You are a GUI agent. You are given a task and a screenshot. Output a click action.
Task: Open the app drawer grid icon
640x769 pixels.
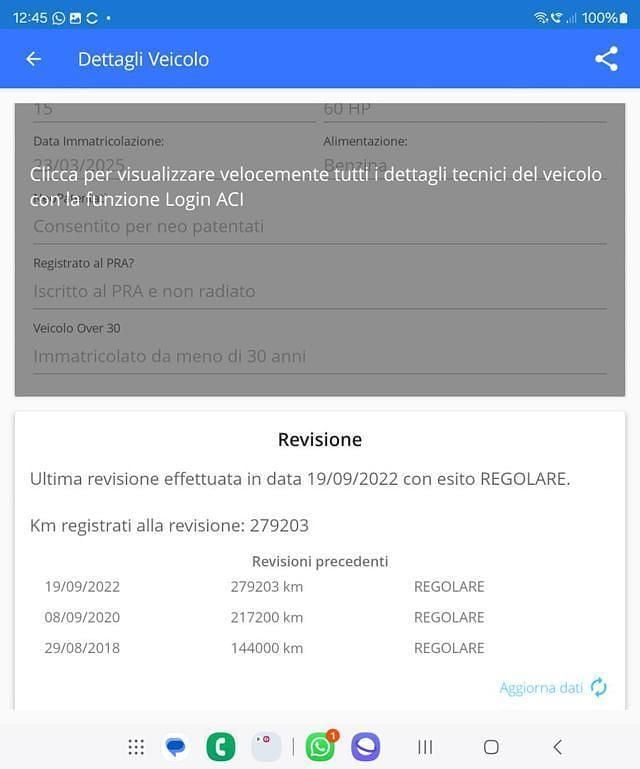[x=136, y=747]
